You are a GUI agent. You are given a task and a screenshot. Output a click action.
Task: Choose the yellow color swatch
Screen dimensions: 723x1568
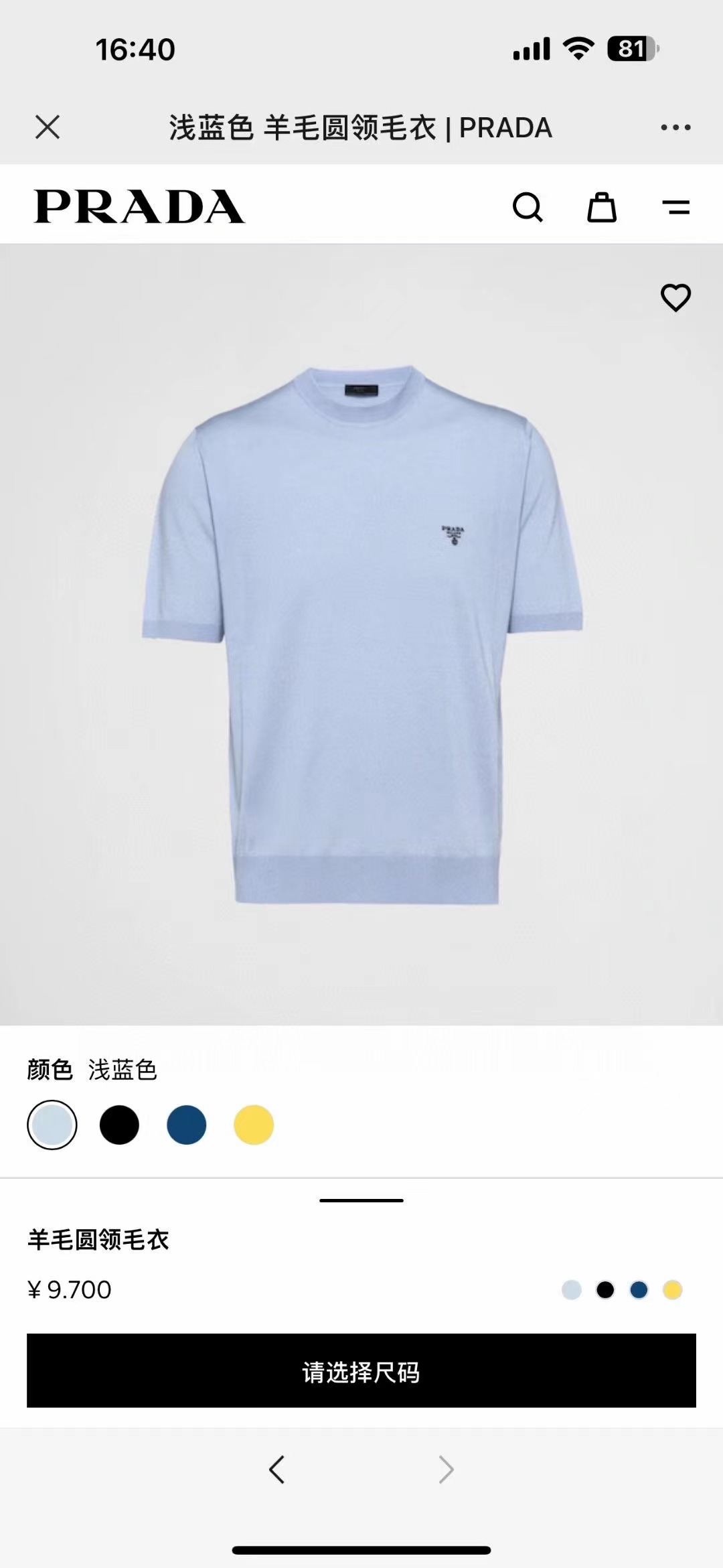pos(254,1125)
